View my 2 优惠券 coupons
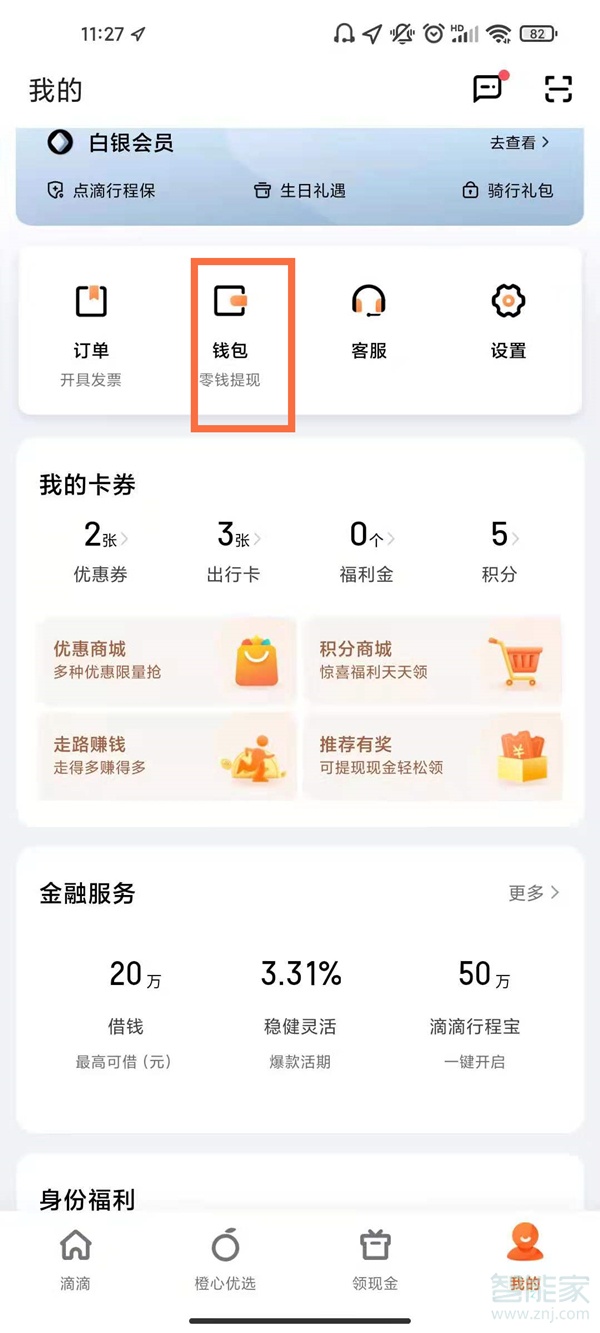 tap(100, 551)
